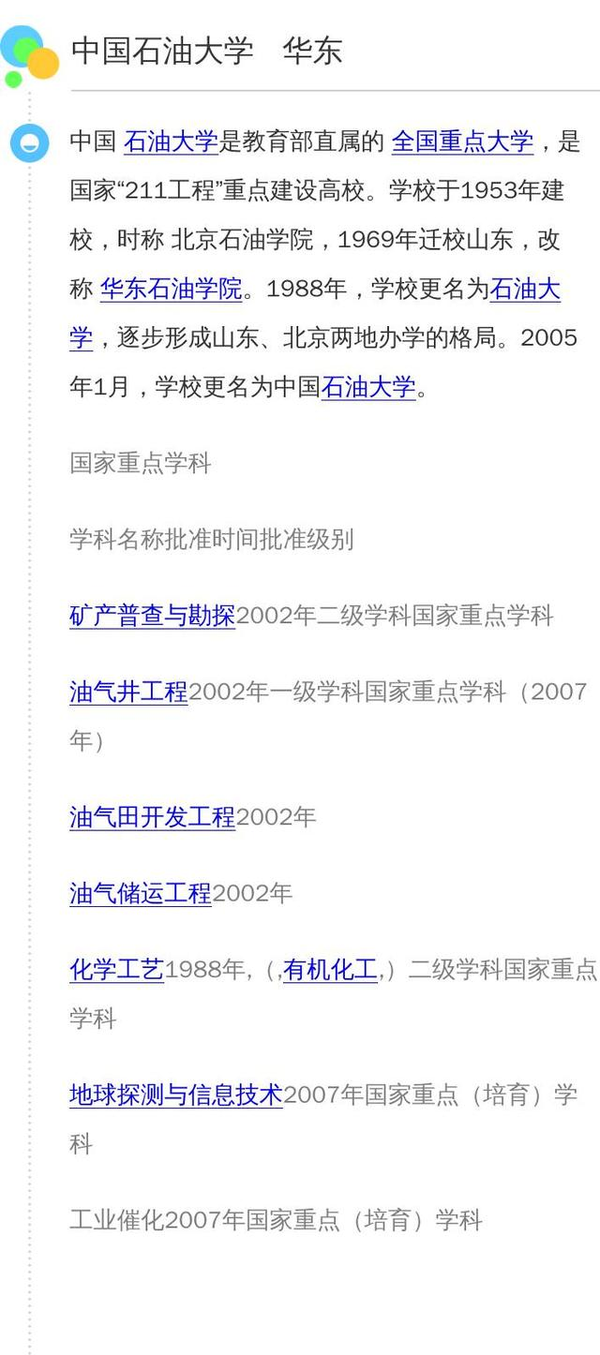600x1355 pixels.
Task: Open the 油气储运工程 link
Action: [140, 893]
